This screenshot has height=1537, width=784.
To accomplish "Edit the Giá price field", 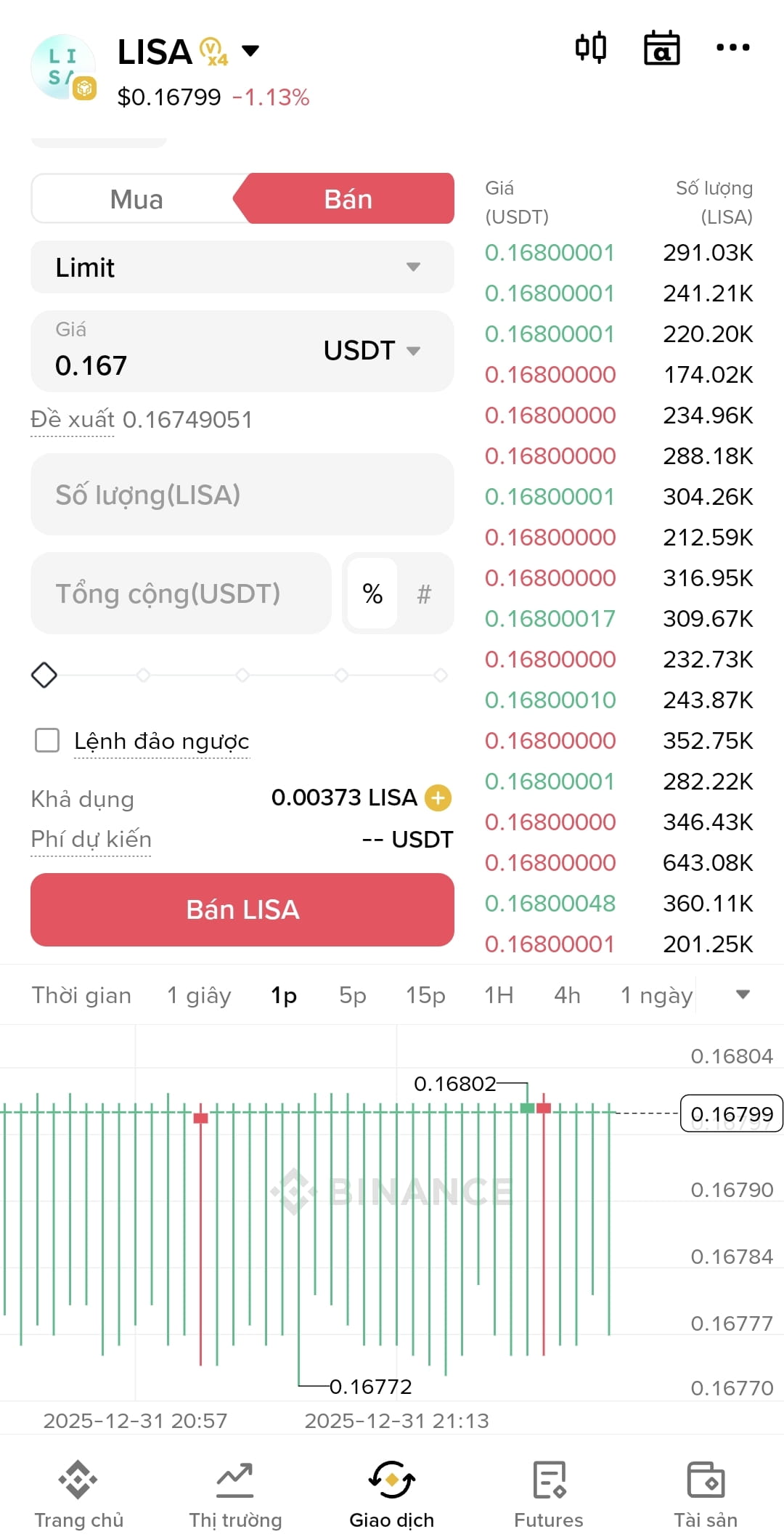I will click(x=167, y=352).
